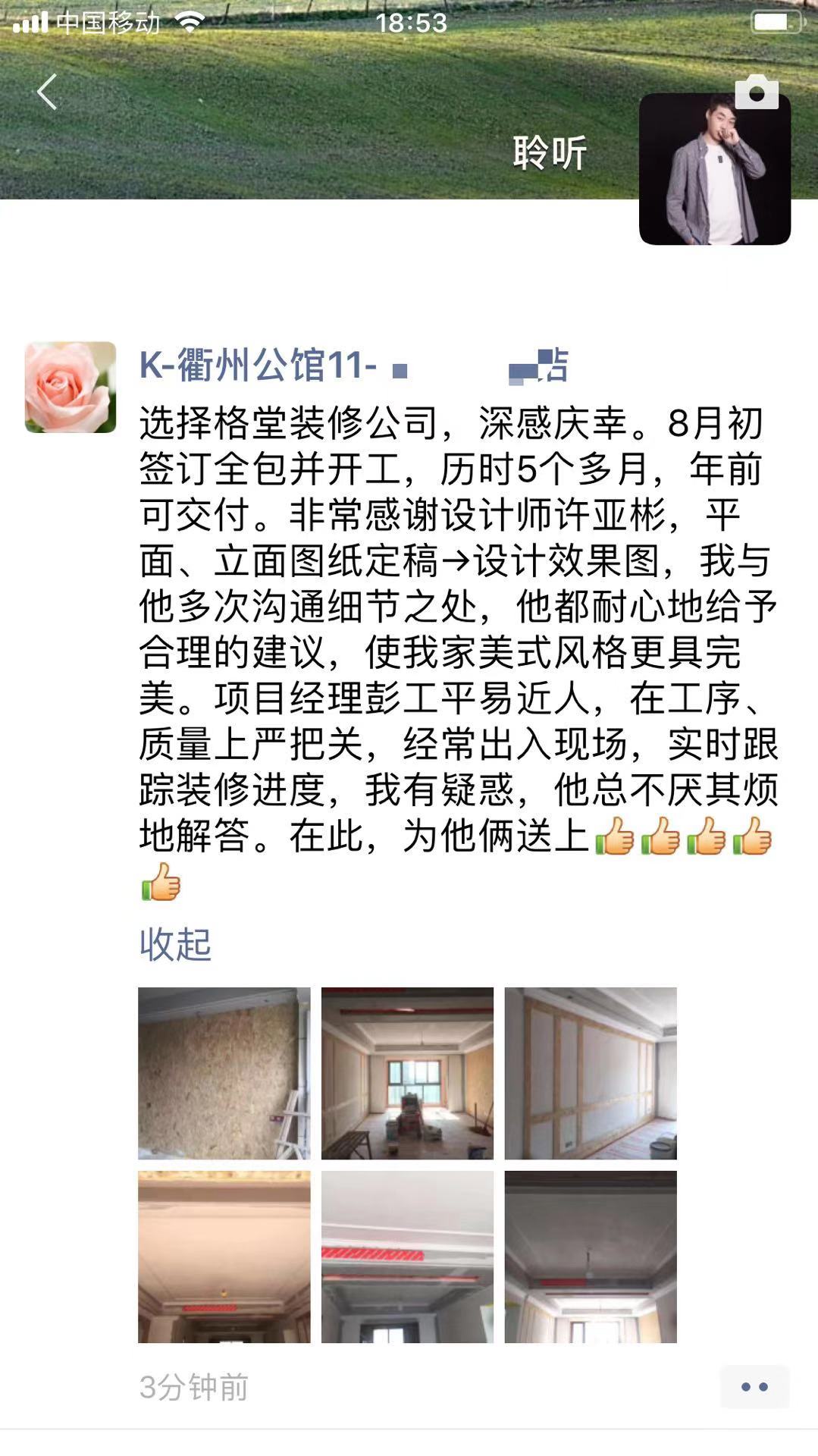Collapse the post text with 收起
The width and height of the screenshot is (818, 1456).
(175, 944)
